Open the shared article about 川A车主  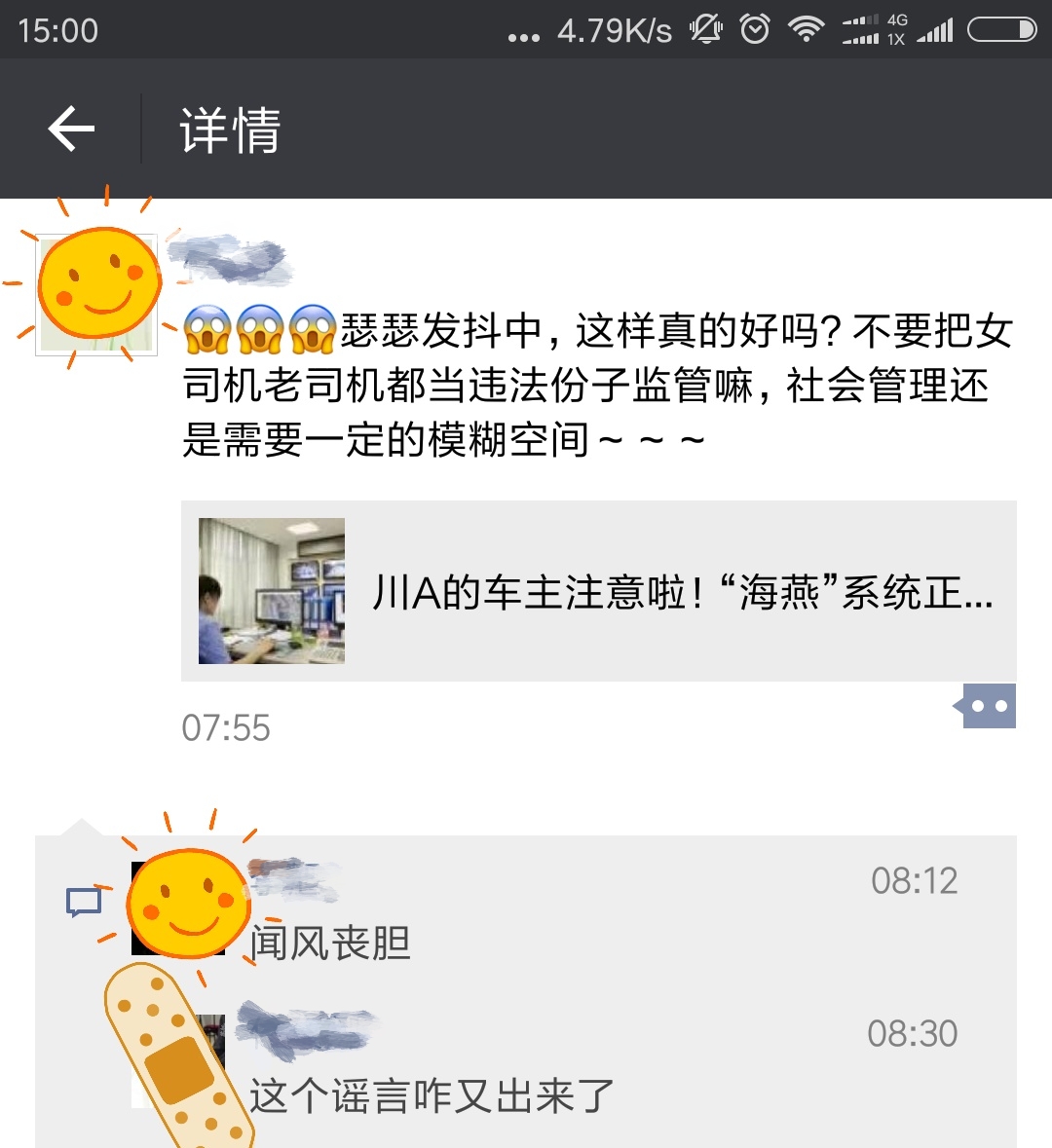598,591
